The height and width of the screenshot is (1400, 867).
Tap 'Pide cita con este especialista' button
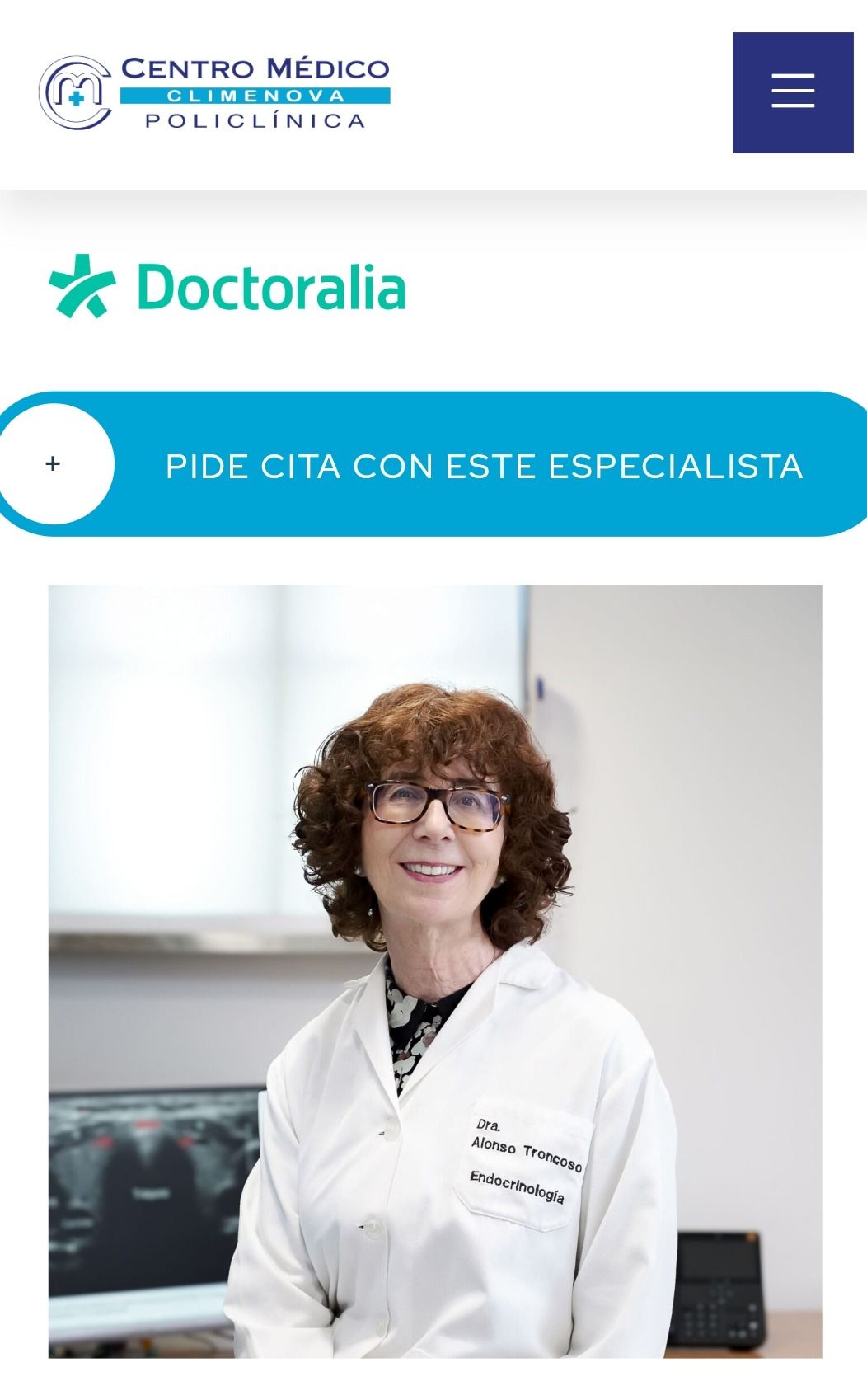(483, 465)
